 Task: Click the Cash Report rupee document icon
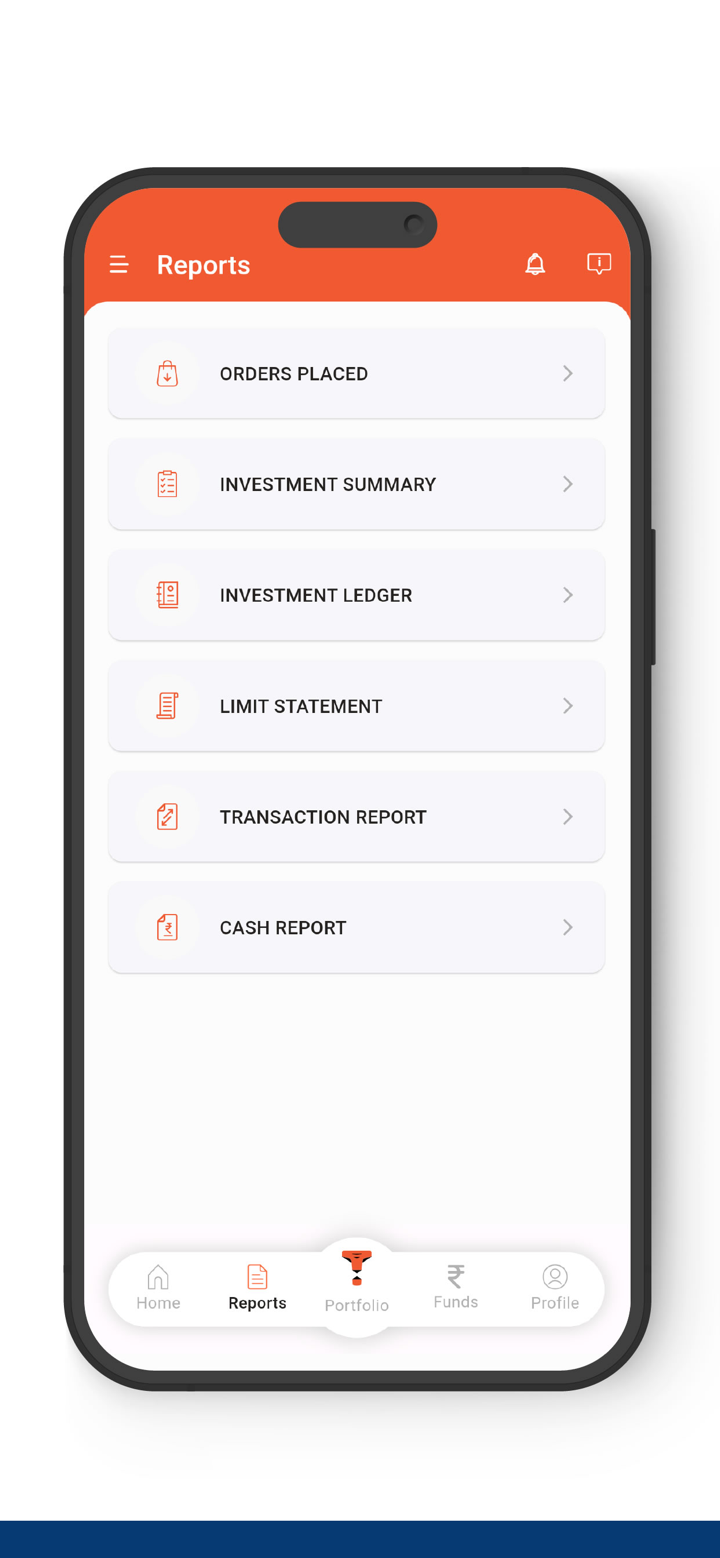tap(167, 927)
